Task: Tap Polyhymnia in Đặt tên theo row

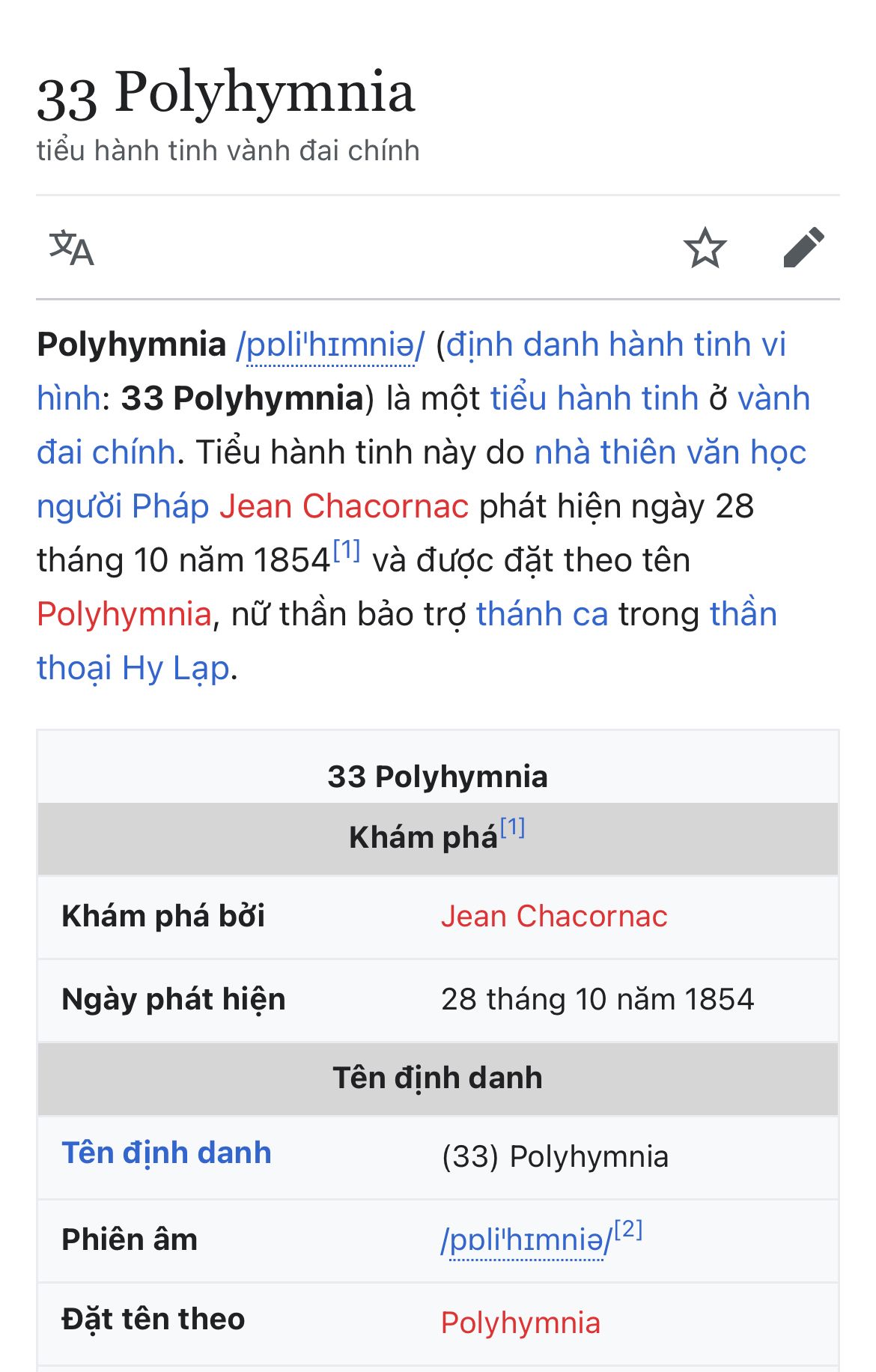Action: 520,1323
